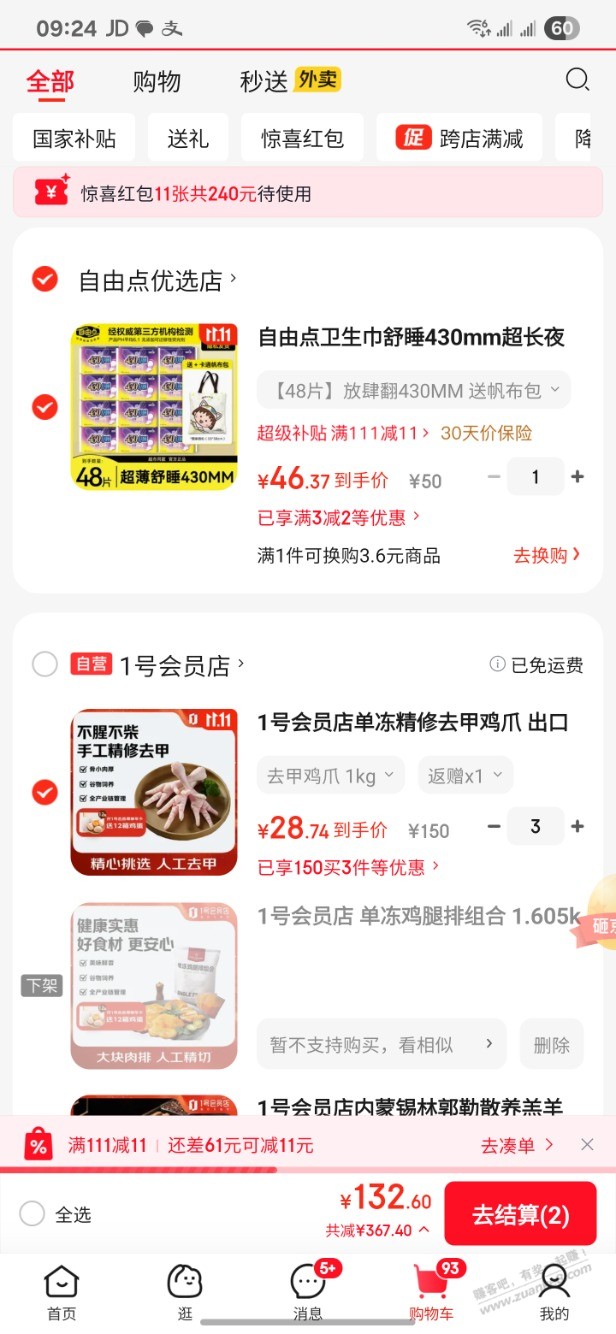The image size is (616, 1334).
Task: Decrease quantity of 去甲鸡爪
Action: [494, 827]
